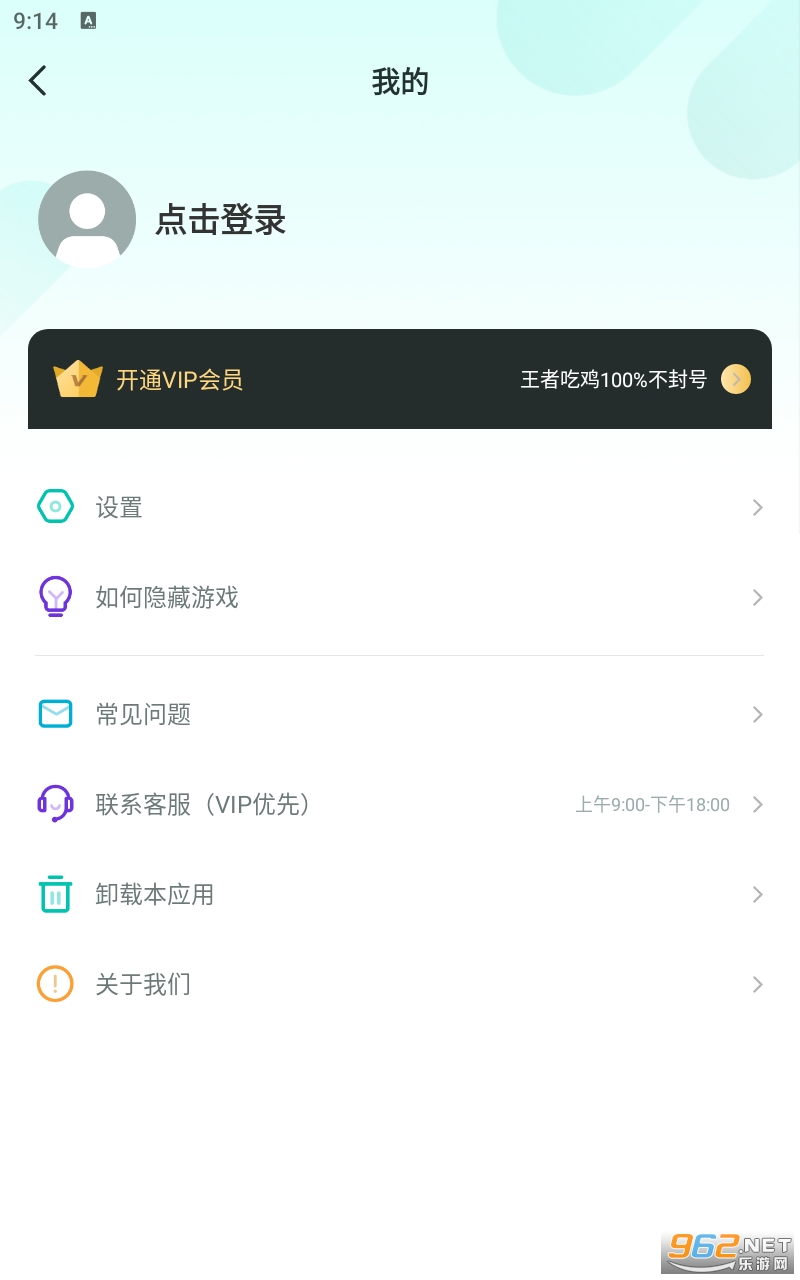Open the 开通VIP会员 banner
Viewport: 800px width, 1280px height.
pyautogui.click(x=399, y=379)
